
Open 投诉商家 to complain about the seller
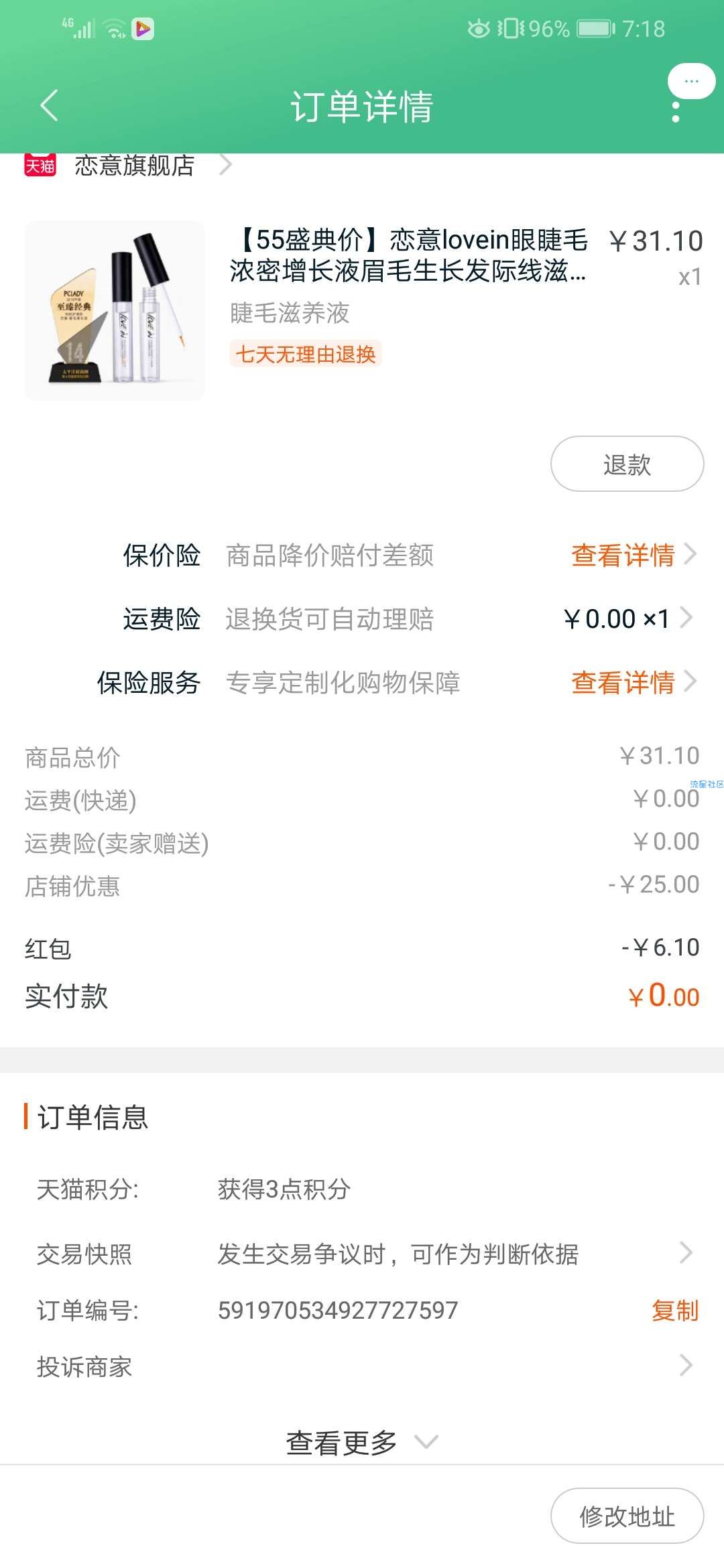tap(362, 1366)
